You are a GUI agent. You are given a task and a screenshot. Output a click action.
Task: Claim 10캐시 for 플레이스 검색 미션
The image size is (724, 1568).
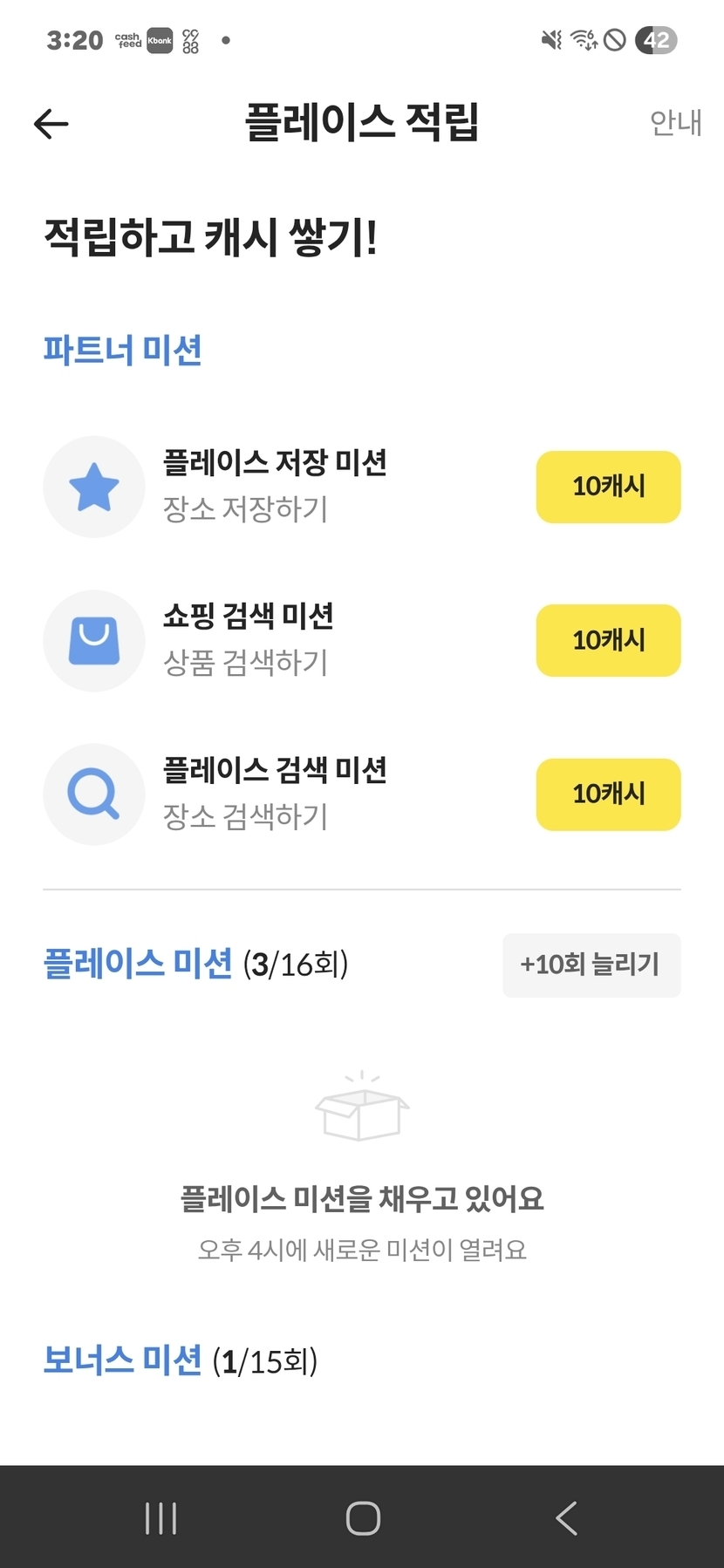click(608, 794)
